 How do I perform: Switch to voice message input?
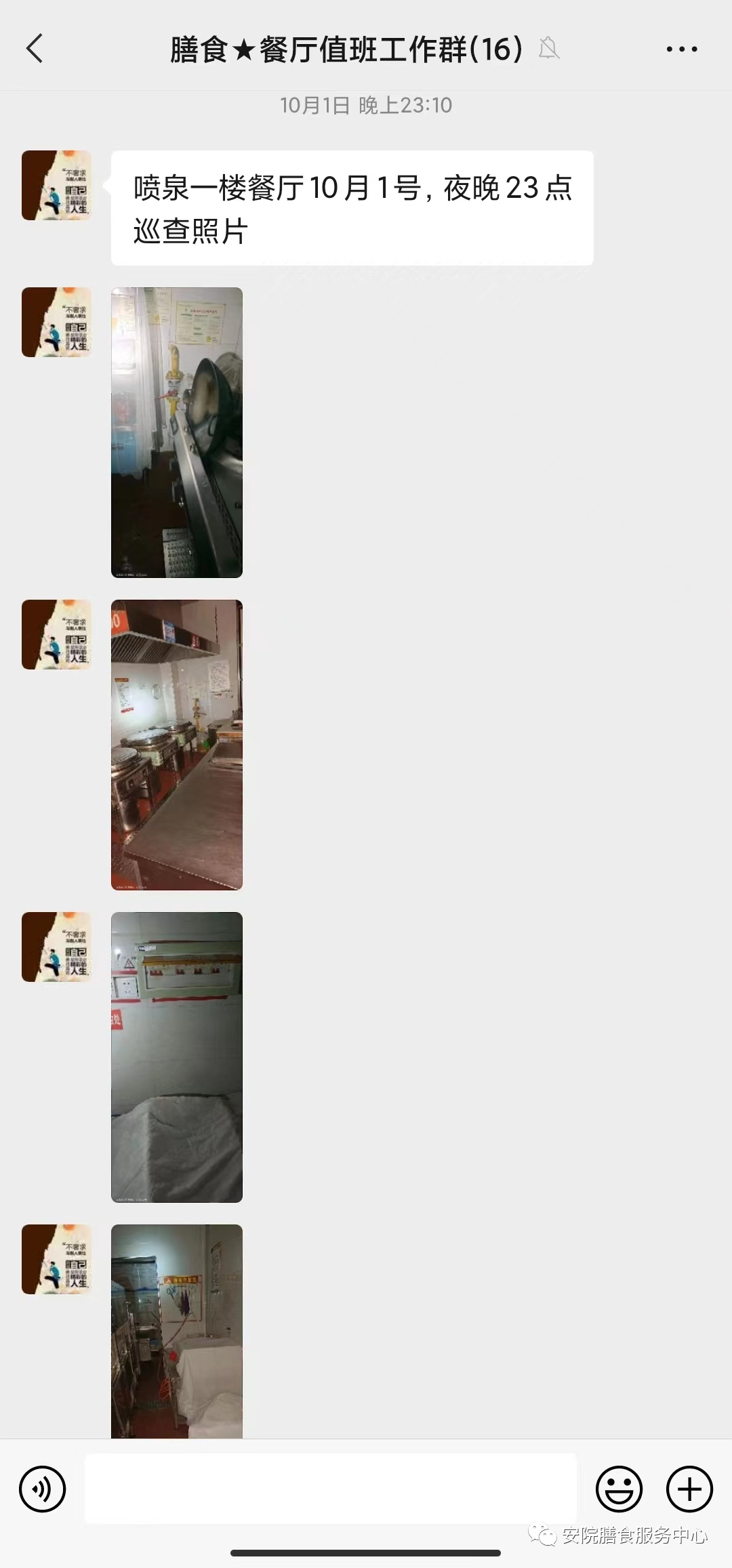click(42, 1489)
